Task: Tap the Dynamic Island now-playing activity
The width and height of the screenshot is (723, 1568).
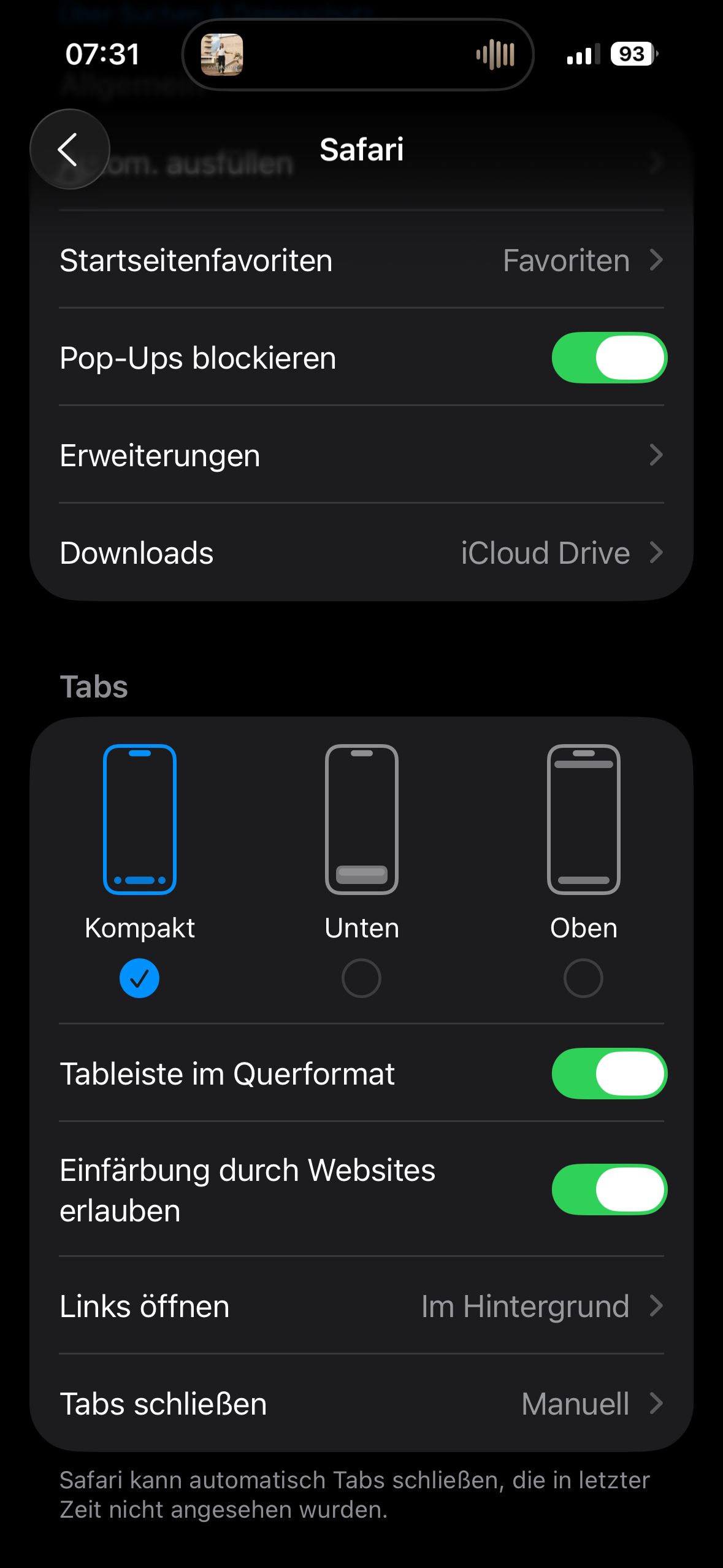Action: click(x=358, y=55)
